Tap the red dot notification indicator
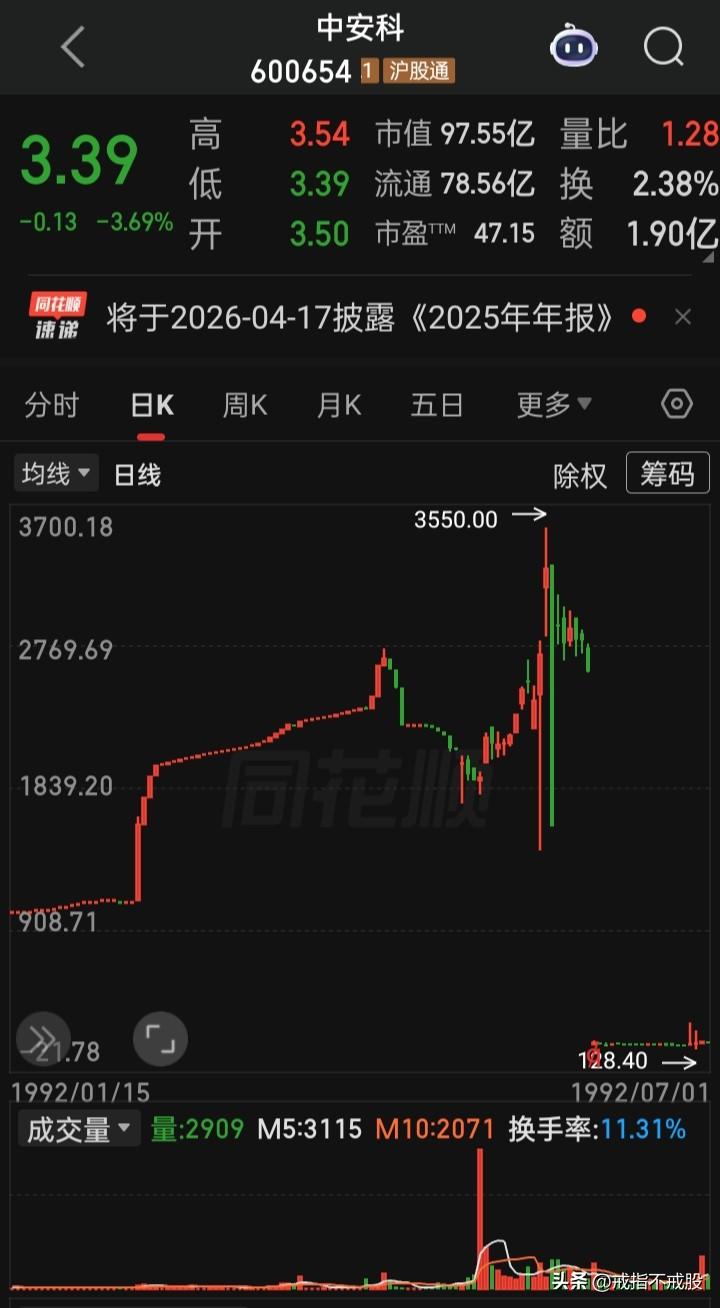Image resolution: width=720 pixels, height=1308 pixels. [638, 315]
